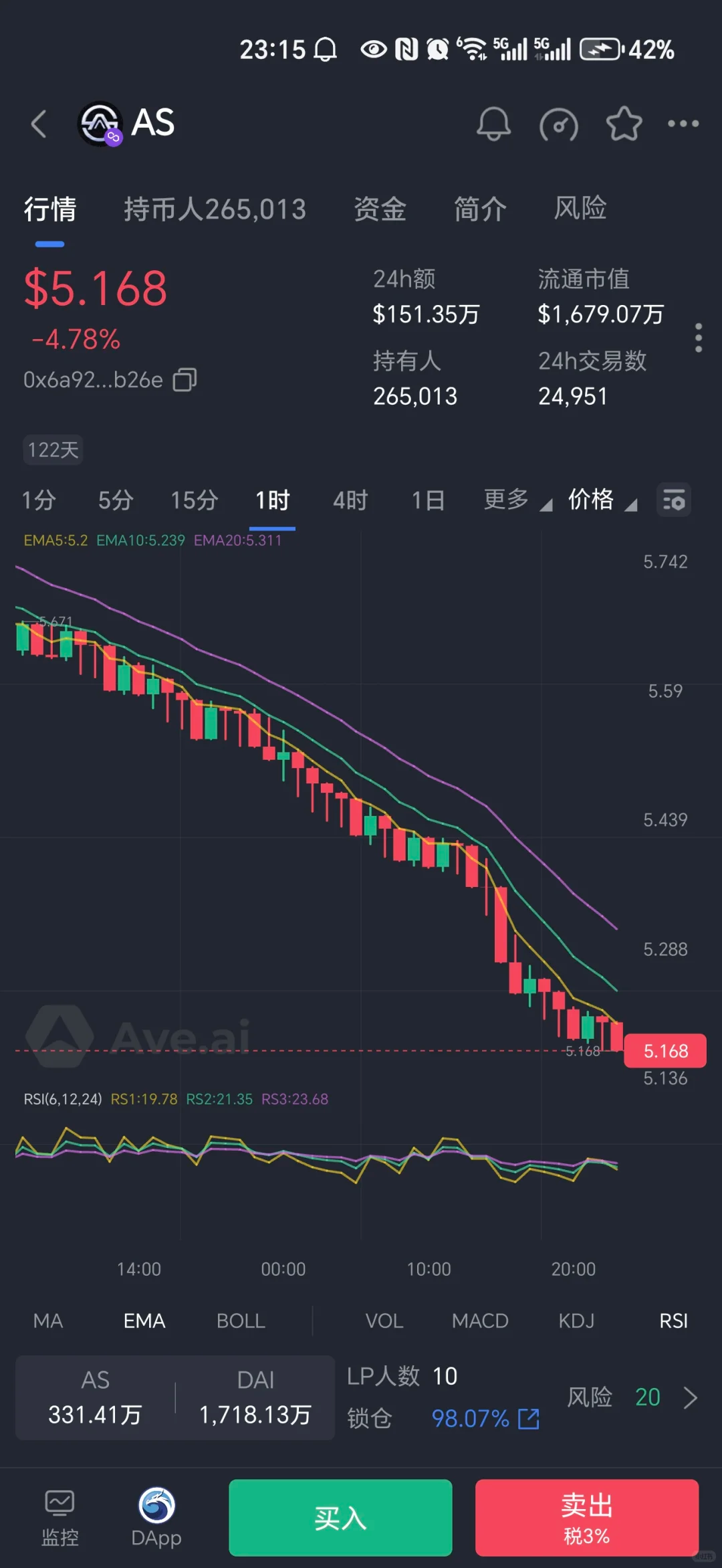722x1568 pixels.
Task: Open the 98.07% lock details link
Action: tap(485, 1418)
